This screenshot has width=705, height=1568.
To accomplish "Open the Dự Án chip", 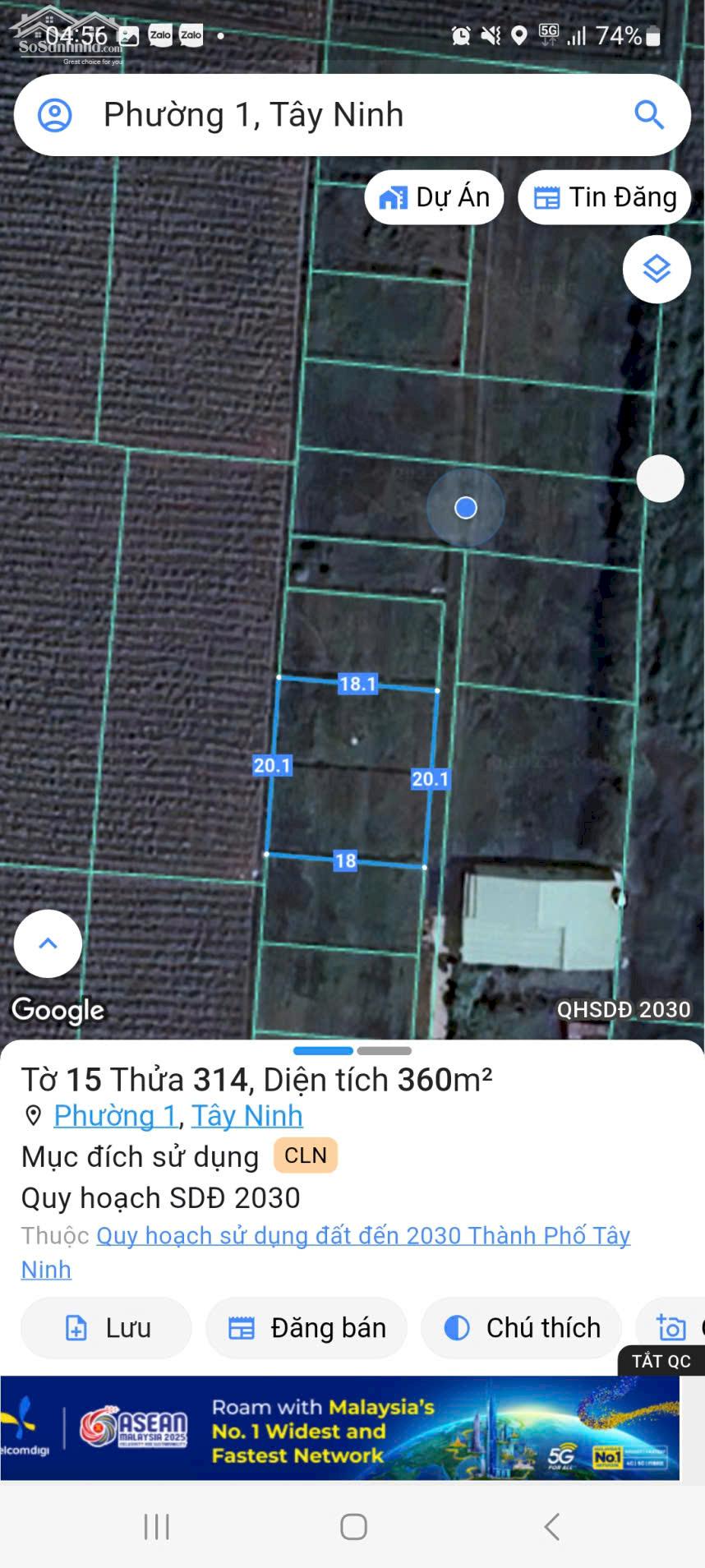I will coord(434,197).
